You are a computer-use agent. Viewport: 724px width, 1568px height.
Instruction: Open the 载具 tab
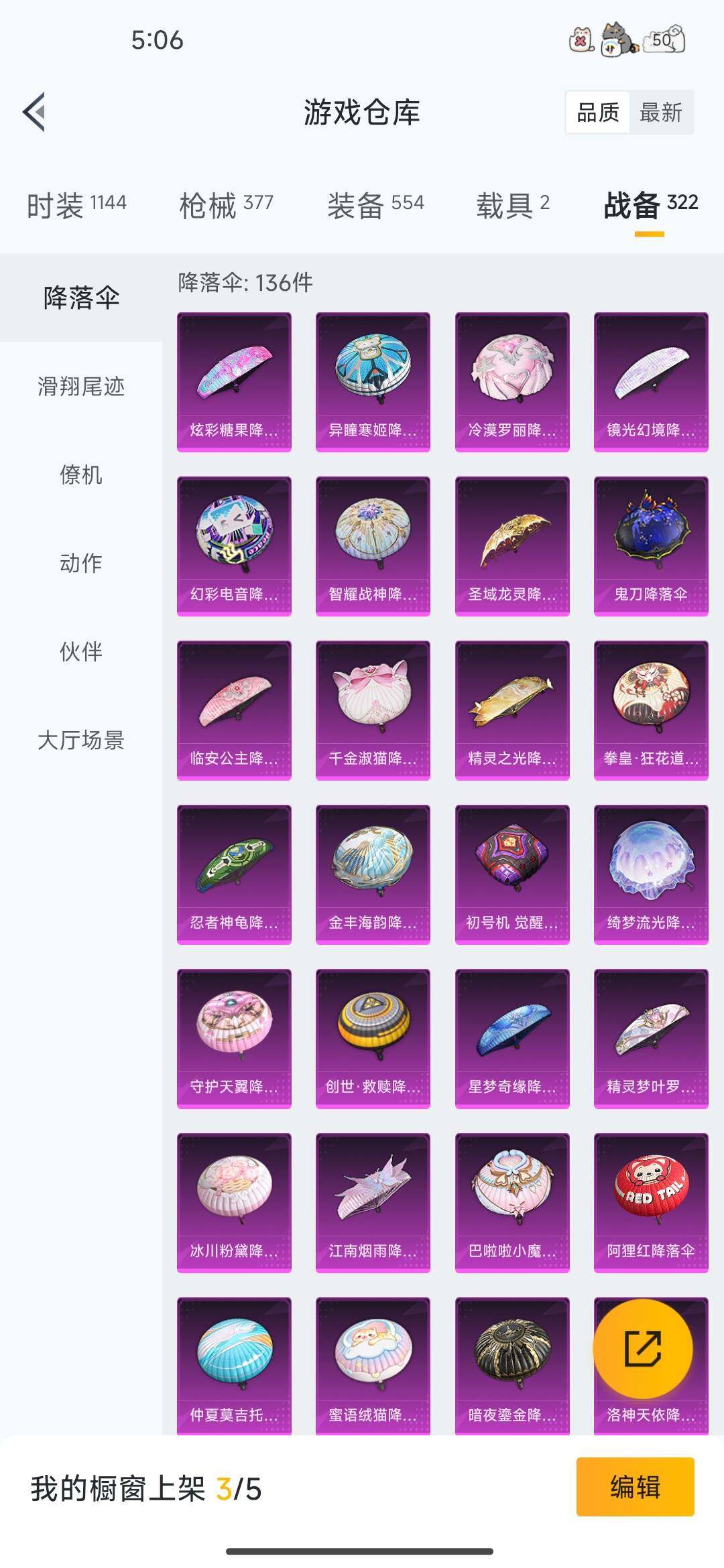coord(513,204)
